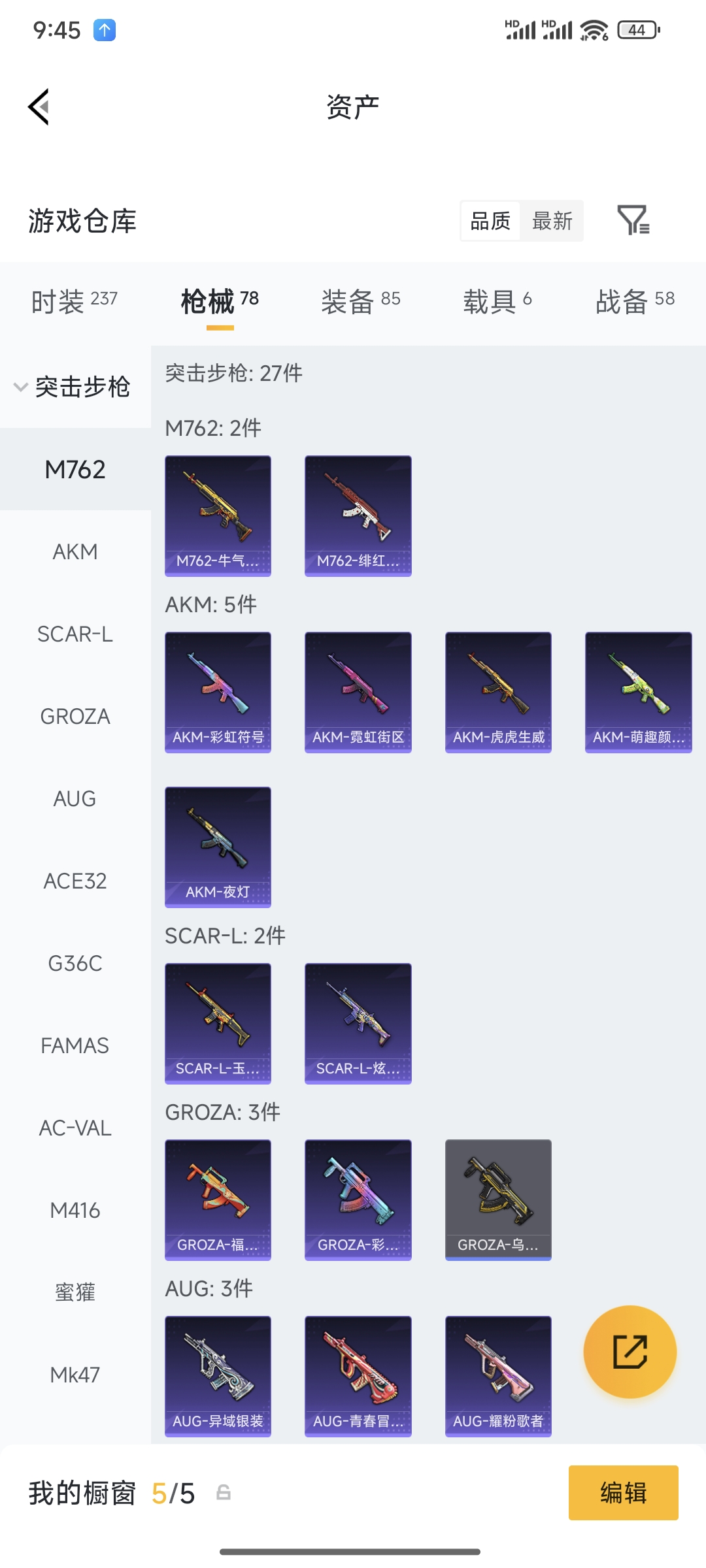Sort by 品质
Image resolution: width=706 pixels, height=1568 pixels.
[x=490, y=221]
